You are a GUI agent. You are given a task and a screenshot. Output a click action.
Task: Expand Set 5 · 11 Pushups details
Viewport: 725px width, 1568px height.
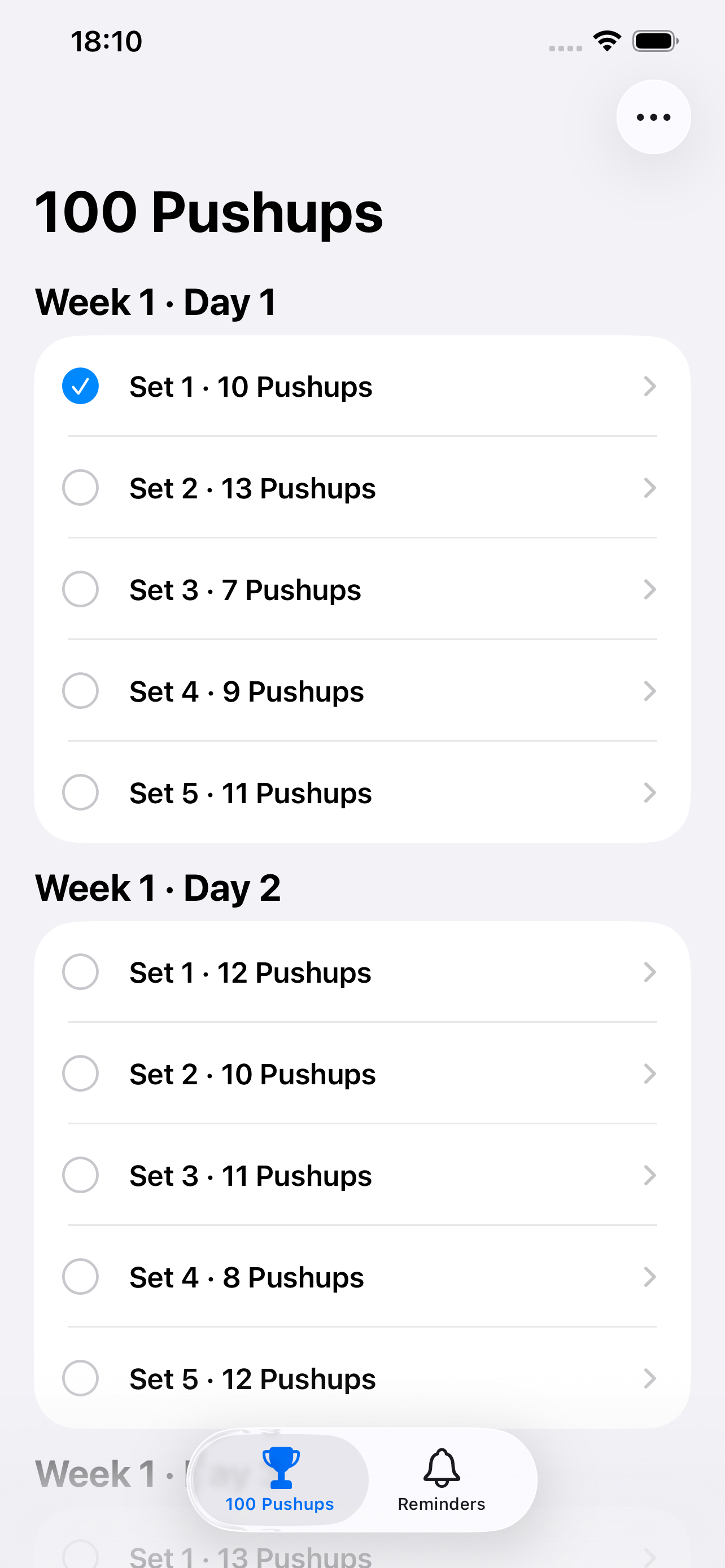point(650,792)
